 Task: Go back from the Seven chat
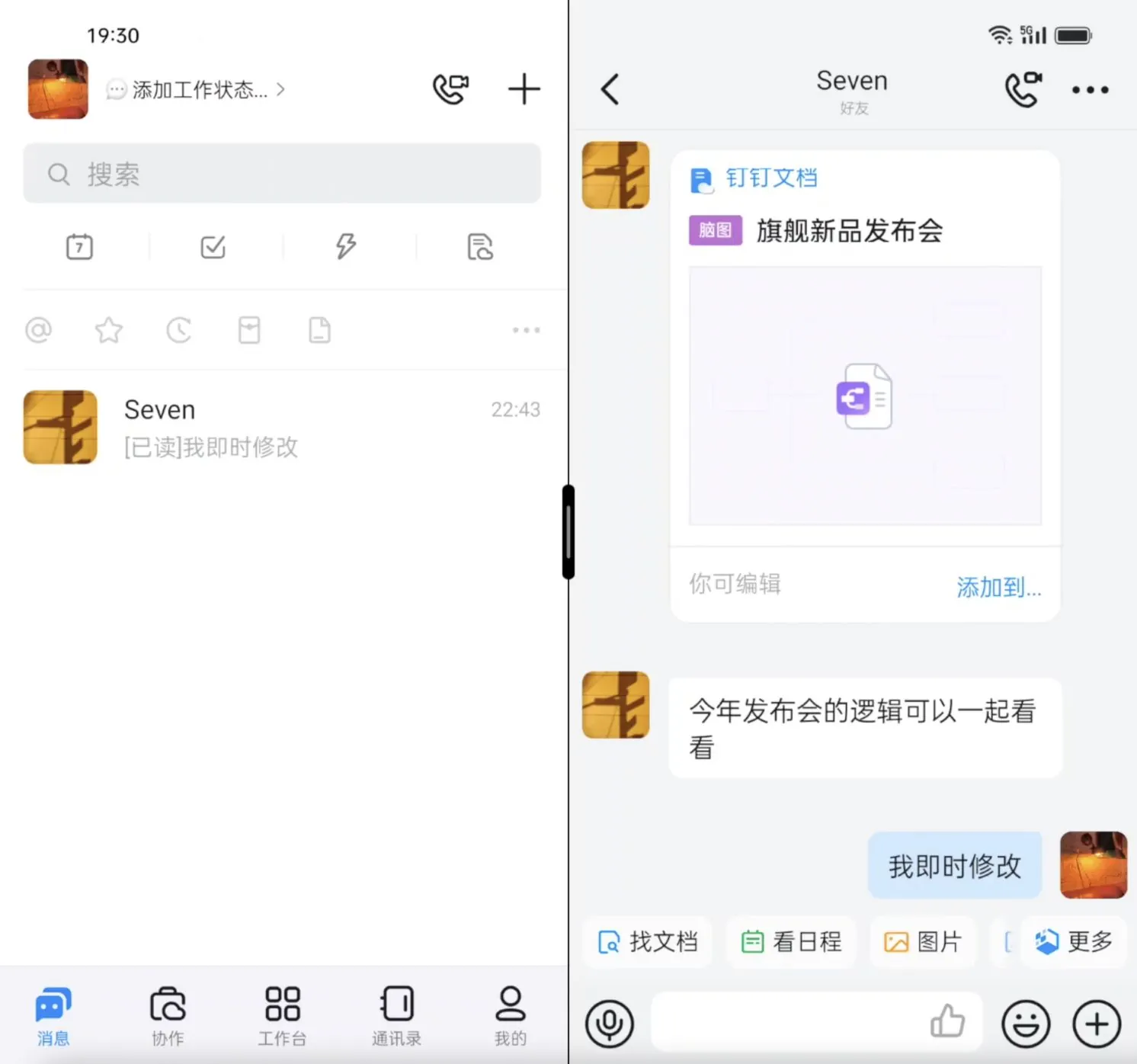coord(610,89)
